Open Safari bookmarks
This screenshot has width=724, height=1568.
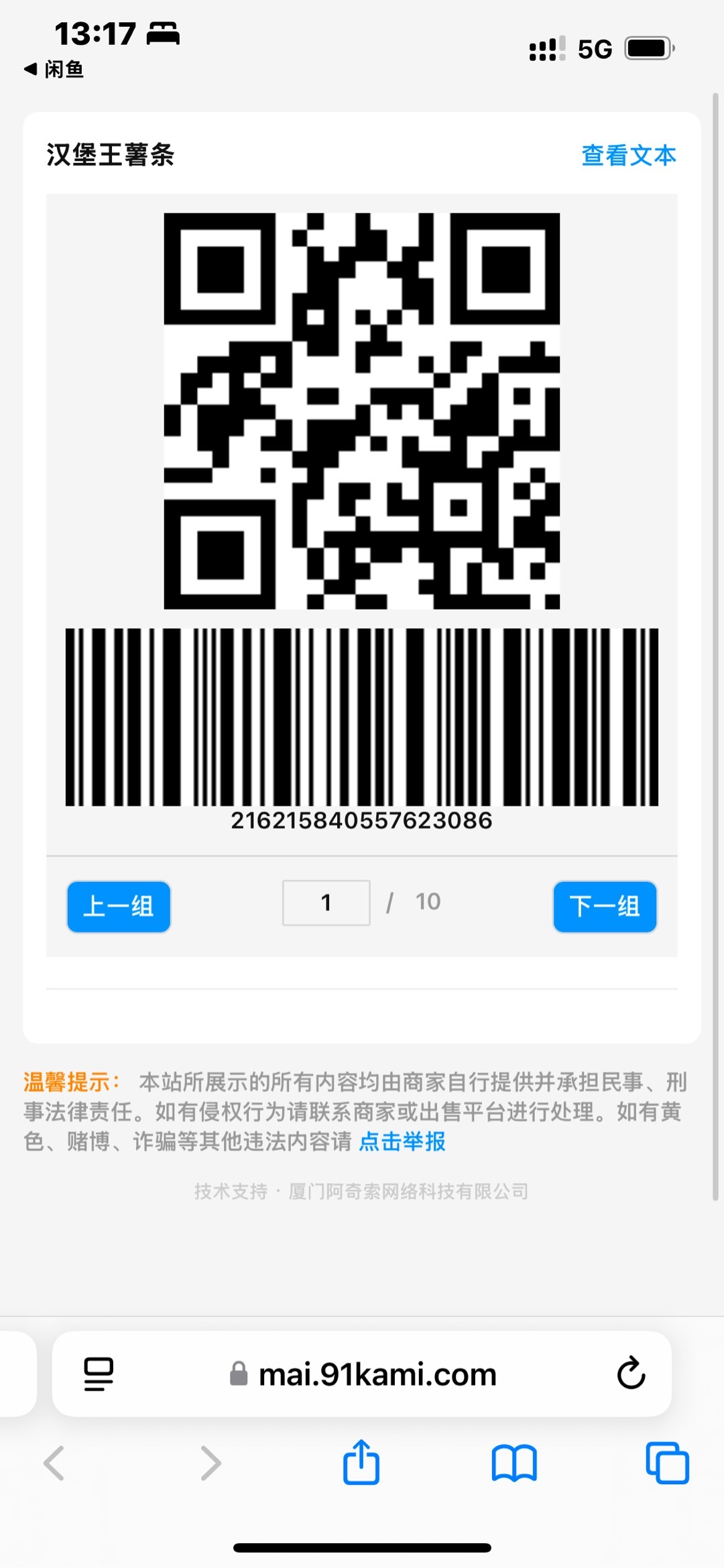[514, 1463]
